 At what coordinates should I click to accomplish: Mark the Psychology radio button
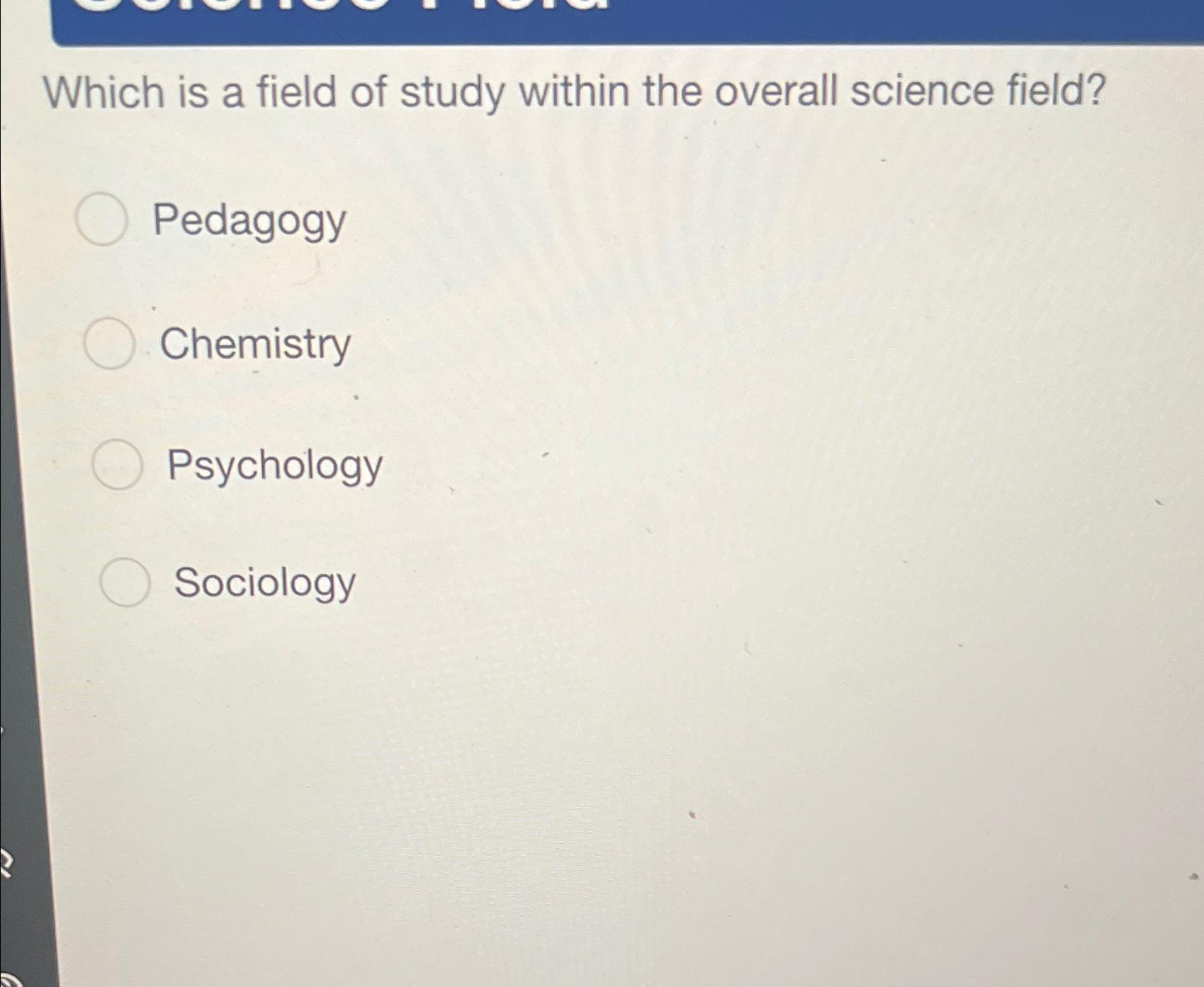pyautogui.click(x=118, y=465)
